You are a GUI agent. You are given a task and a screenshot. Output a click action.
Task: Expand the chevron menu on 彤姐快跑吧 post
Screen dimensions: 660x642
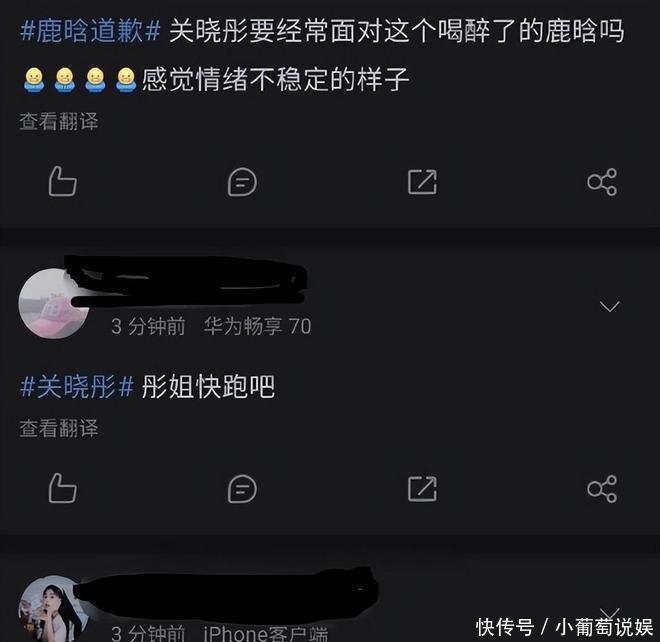click(609, 306)
